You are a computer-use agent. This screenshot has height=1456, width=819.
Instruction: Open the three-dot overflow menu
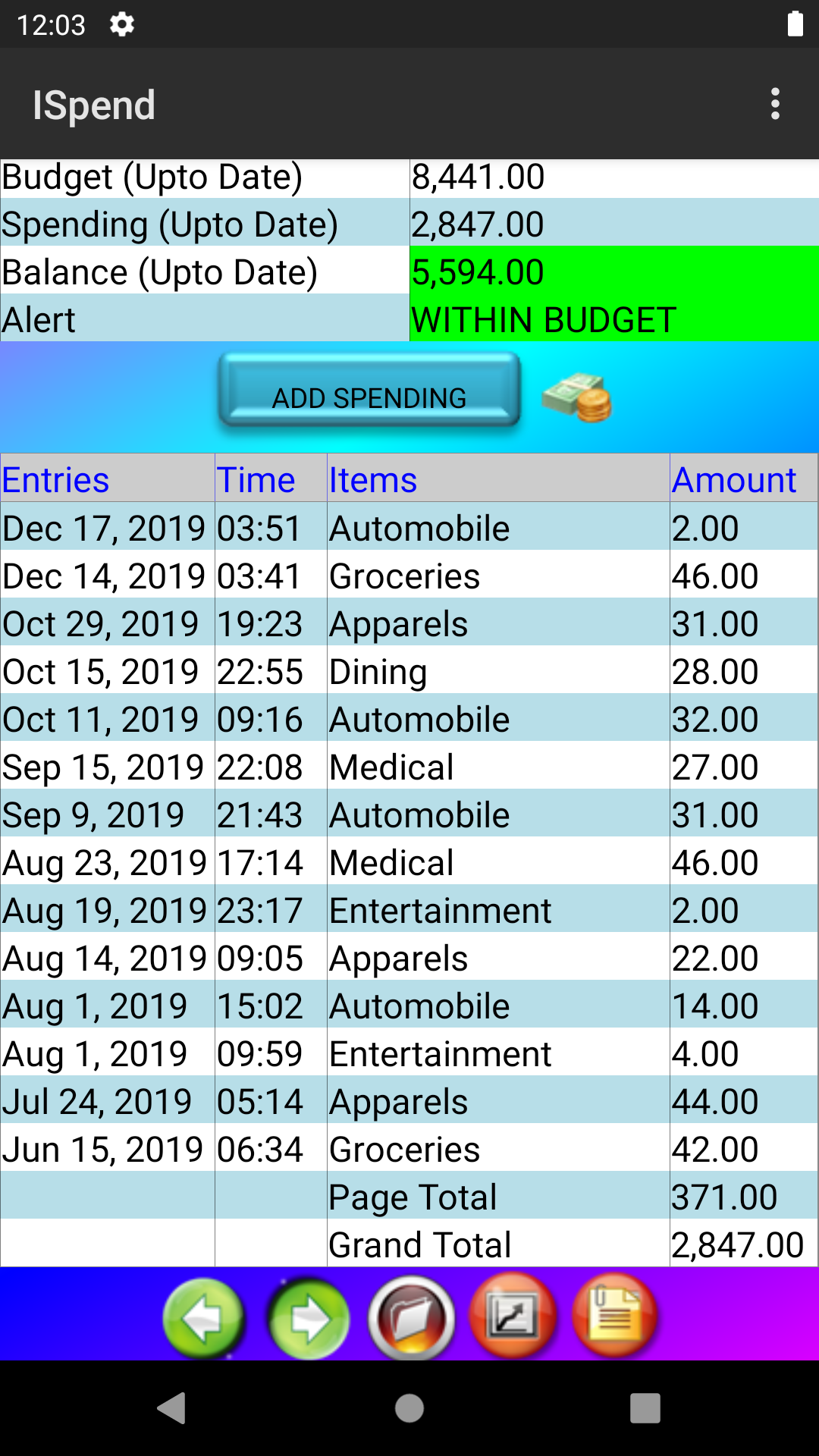tap(775, 104)
